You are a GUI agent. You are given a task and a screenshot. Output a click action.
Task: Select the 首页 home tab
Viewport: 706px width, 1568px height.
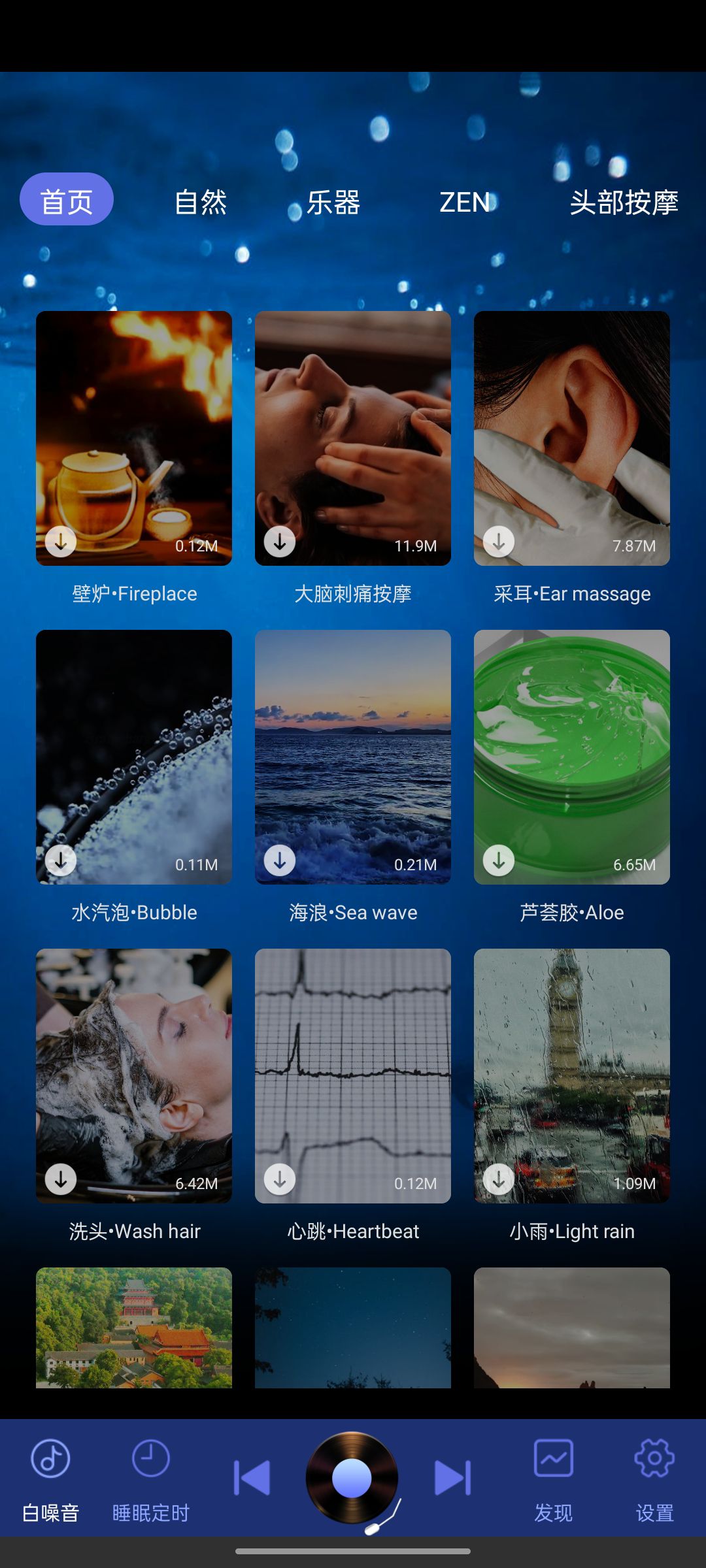[x=67, y=199]
